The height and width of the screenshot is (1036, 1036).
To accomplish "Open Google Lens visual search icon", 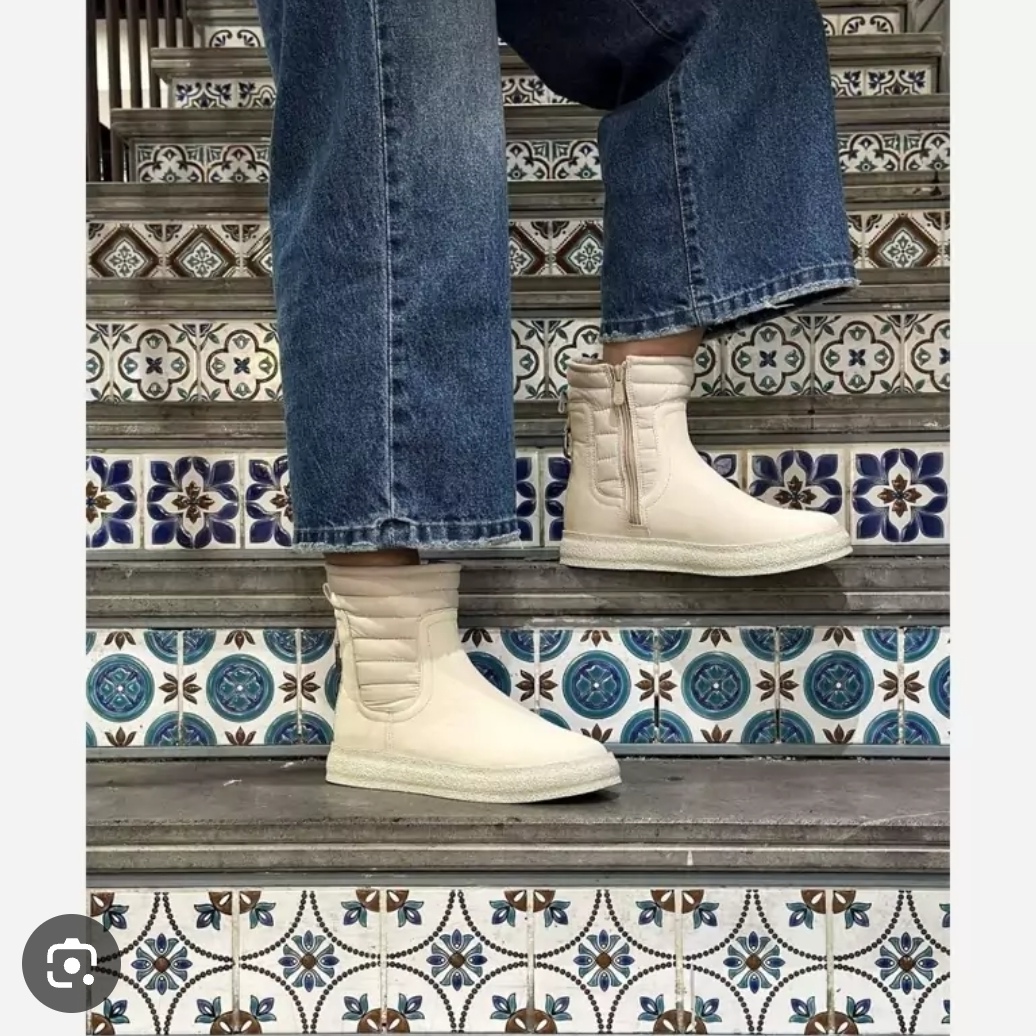I will (x=71, y=963).
